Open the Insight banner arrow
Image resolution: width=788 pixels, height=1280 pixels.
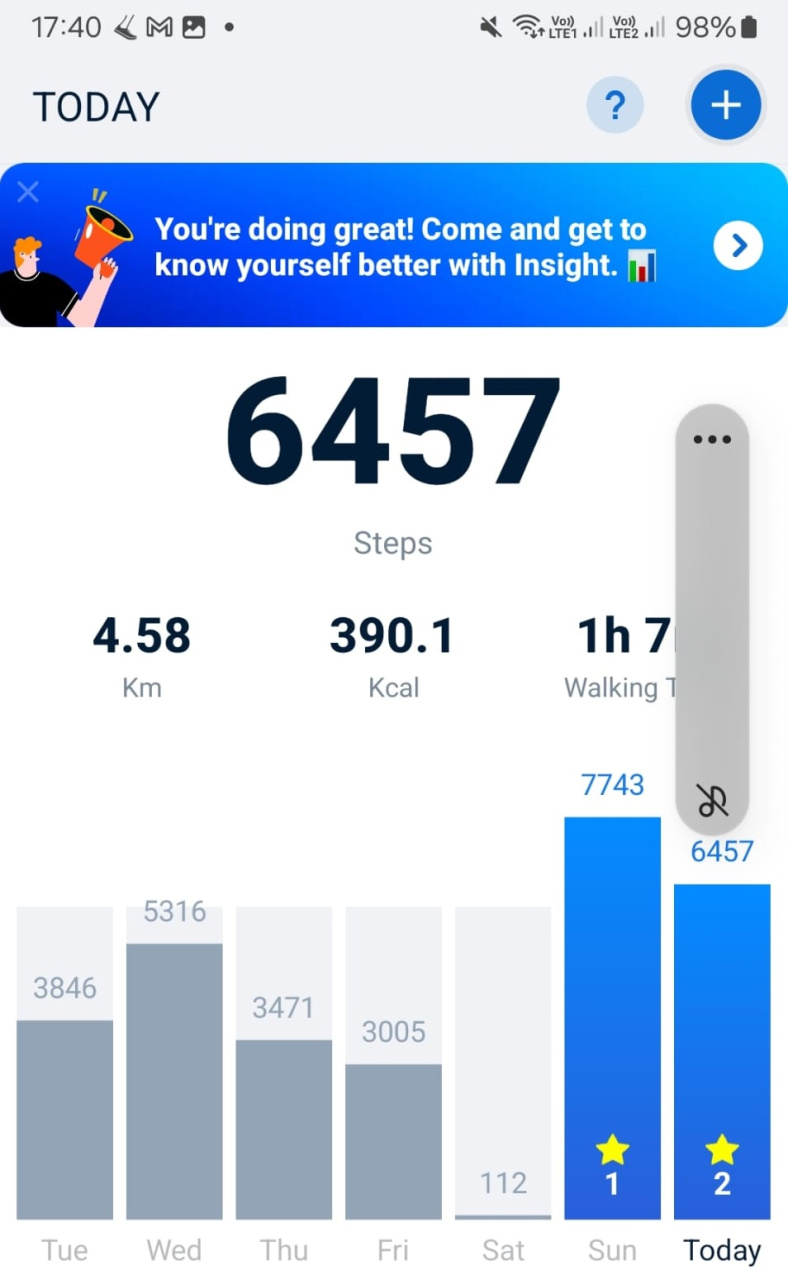click(738, 245)
